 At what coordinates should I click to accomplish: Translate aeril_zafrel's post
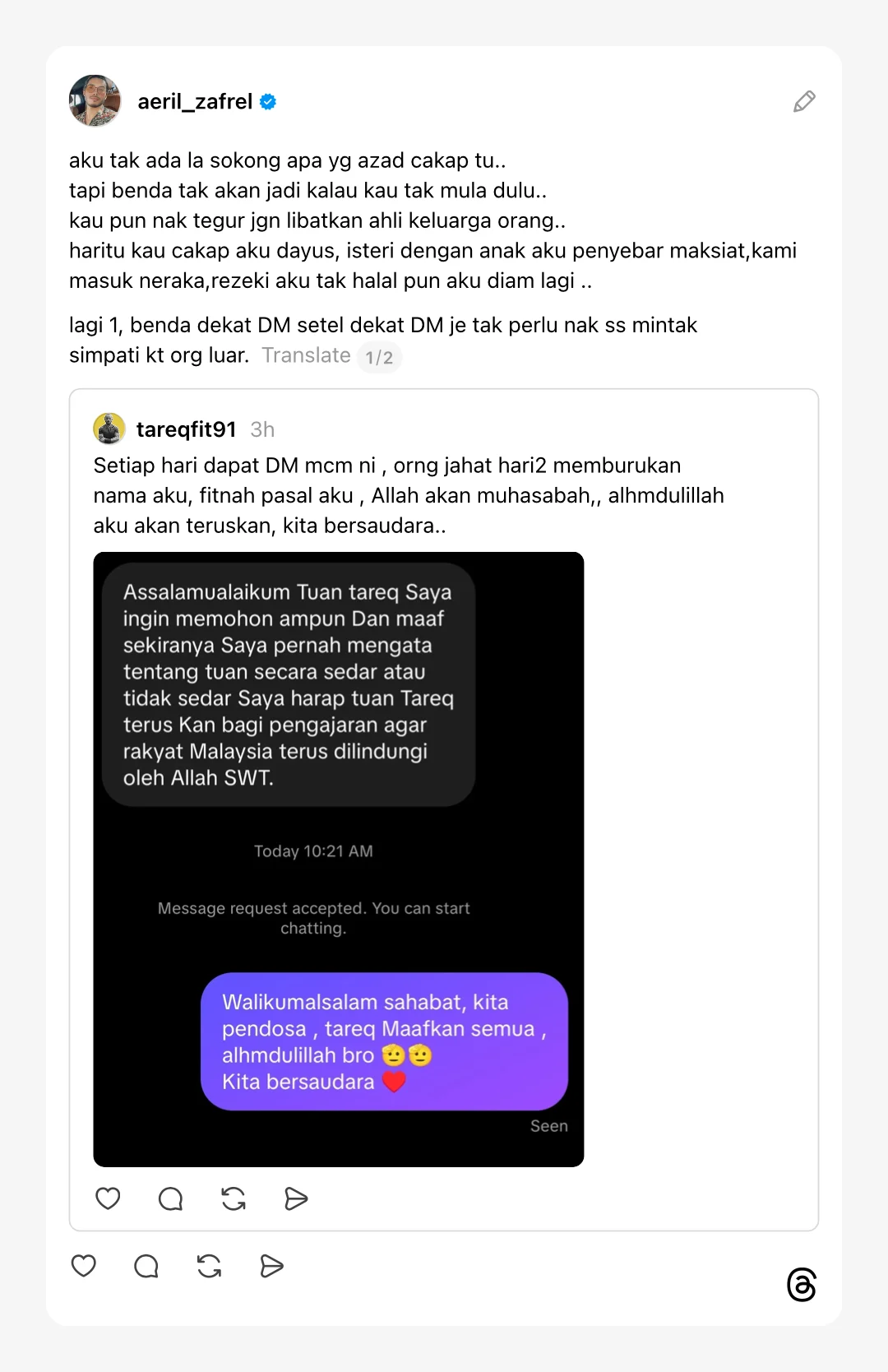[x=306, y=355]
